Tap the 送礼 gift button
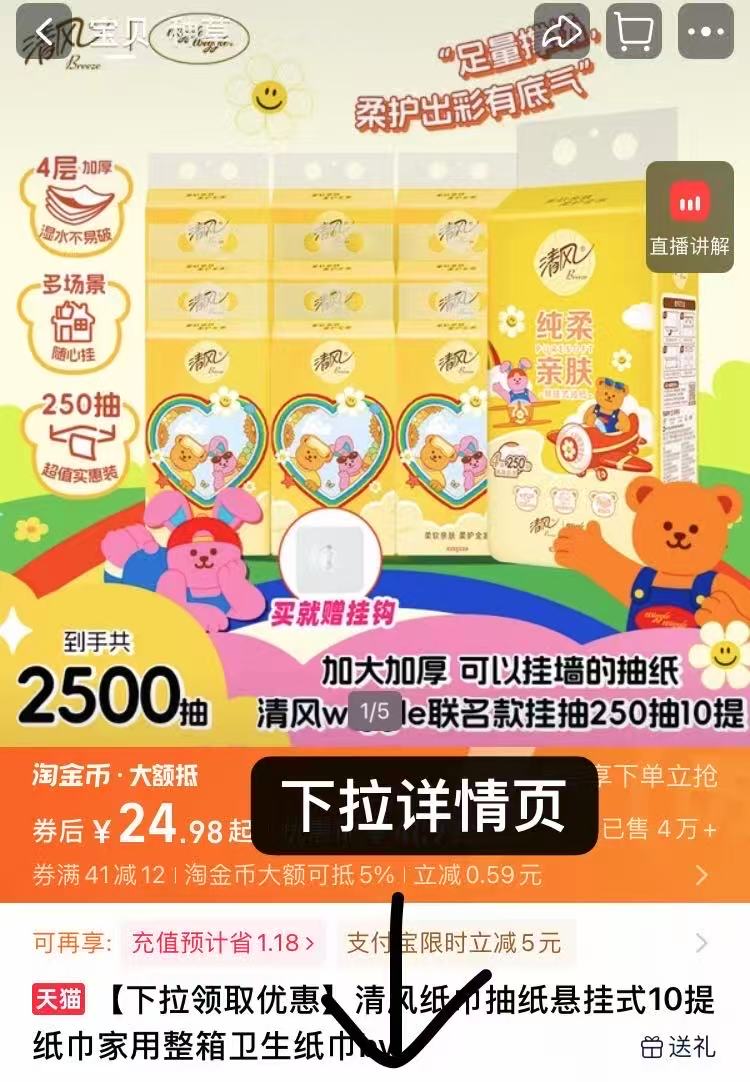The width and height of the screenshot is (750, 1082). [679, 1046]
